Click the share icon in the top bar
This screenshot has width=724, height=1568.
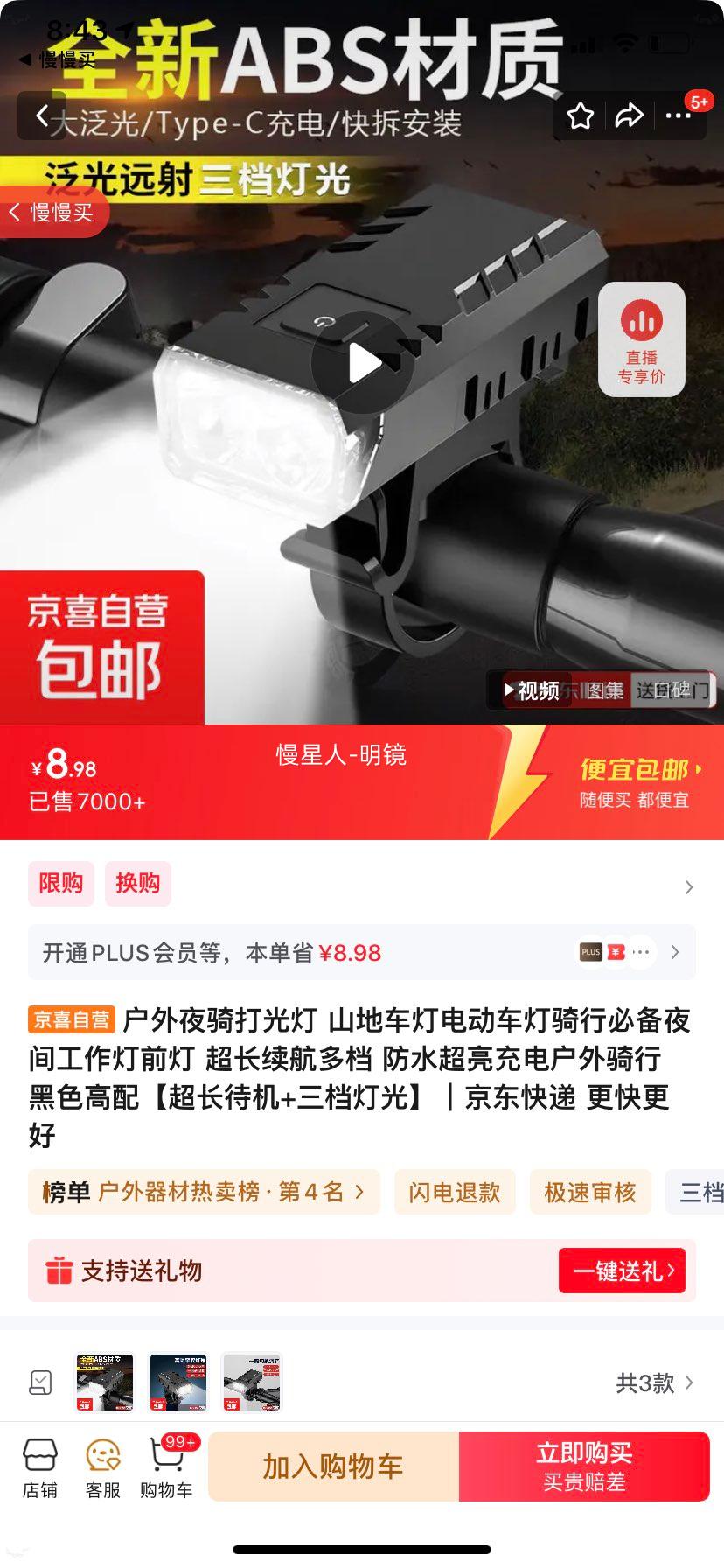point(627,114)
